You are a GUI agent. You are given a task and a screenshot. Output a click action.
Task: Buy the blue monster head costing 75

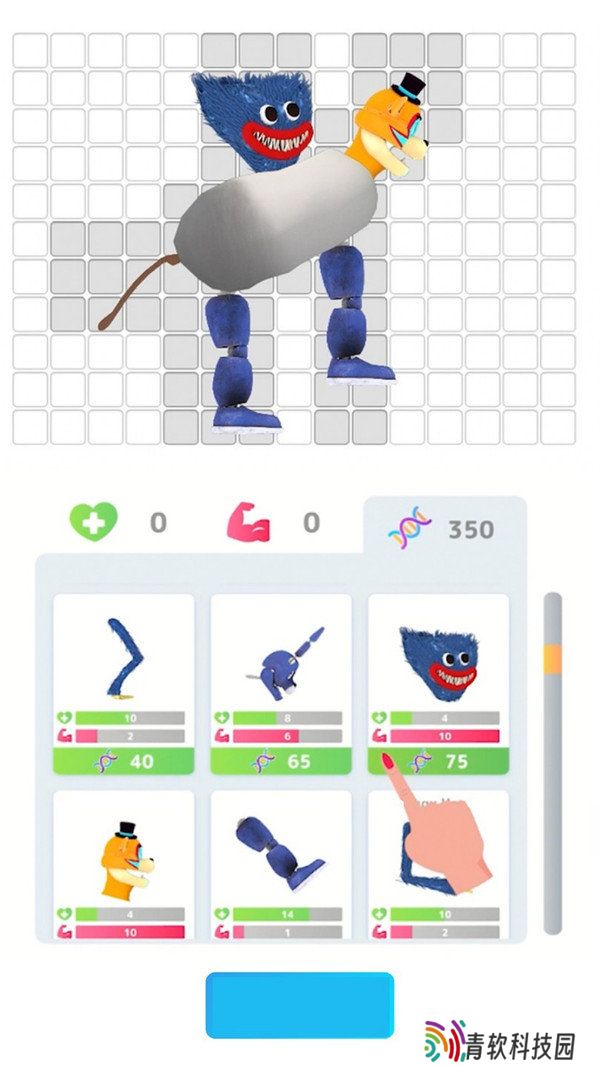click(x=438, y=761)
